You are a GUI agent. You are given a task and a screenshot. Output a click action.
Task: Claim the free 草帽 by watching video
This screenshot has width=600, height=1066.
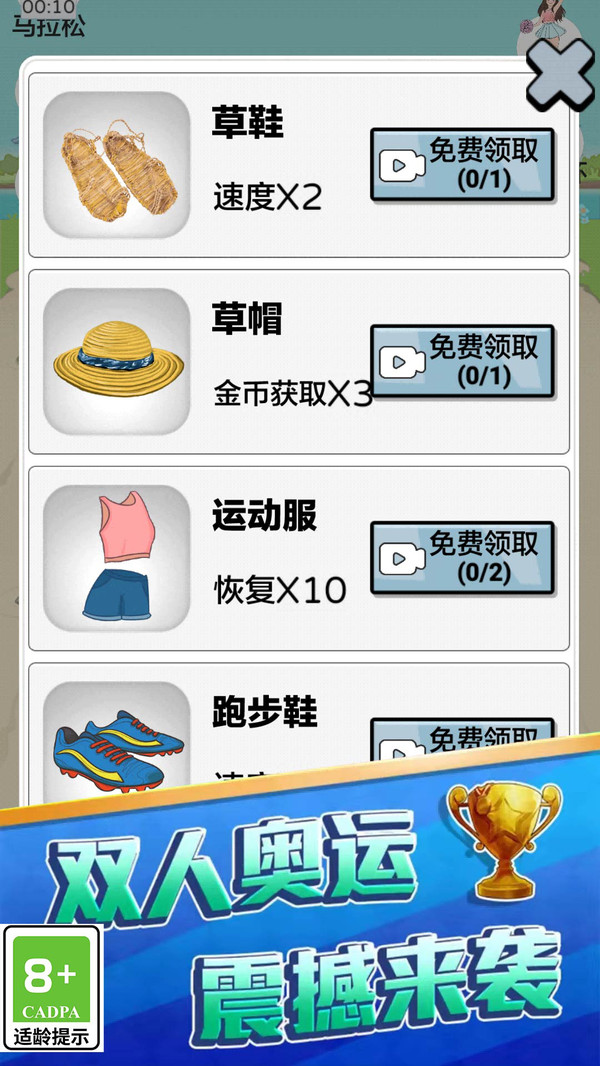[462, 361]
